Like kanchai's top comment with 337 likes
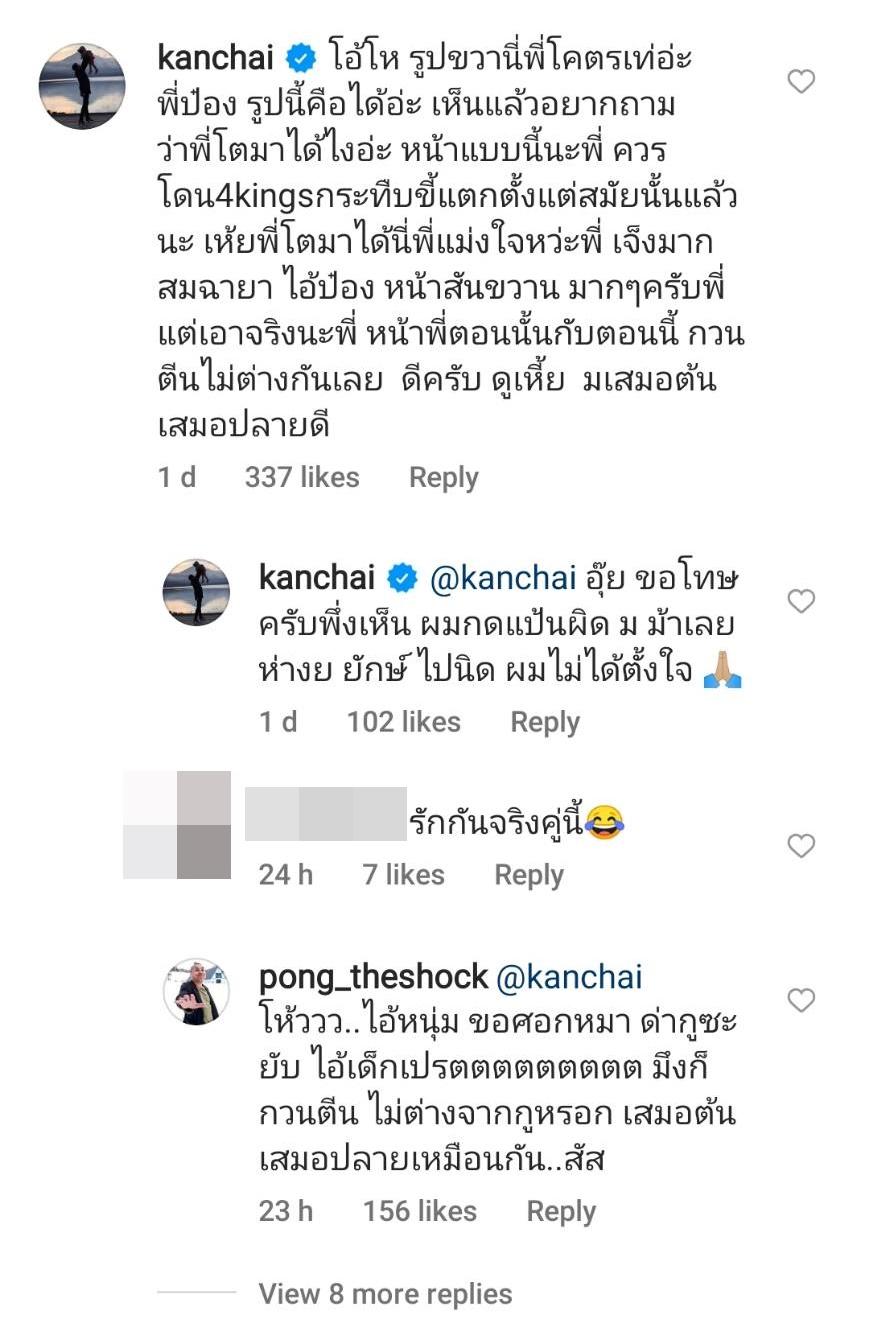869x1332 pixels. (x=801, y=82)
